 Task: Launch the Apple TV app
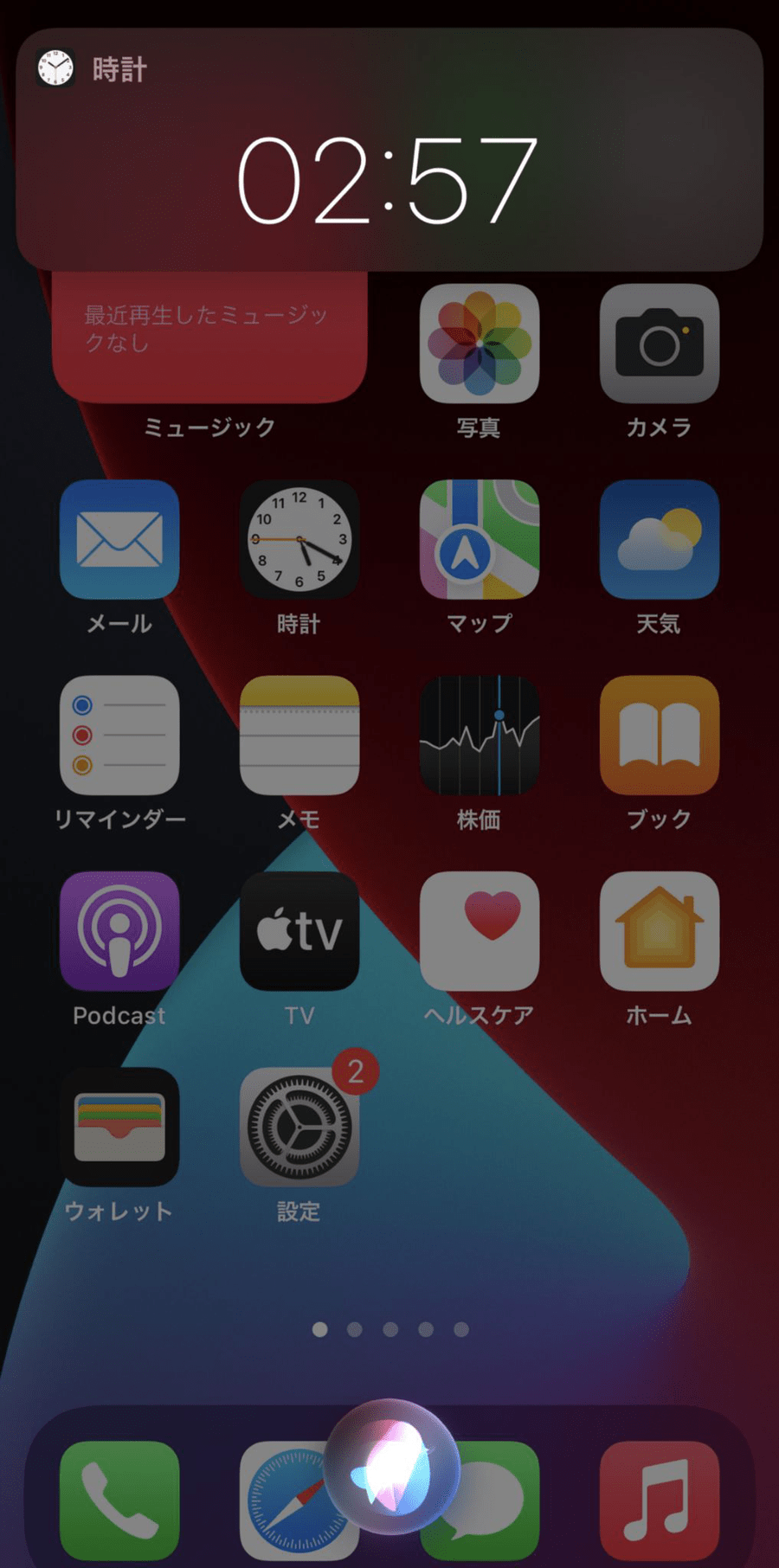click(299, 931)
